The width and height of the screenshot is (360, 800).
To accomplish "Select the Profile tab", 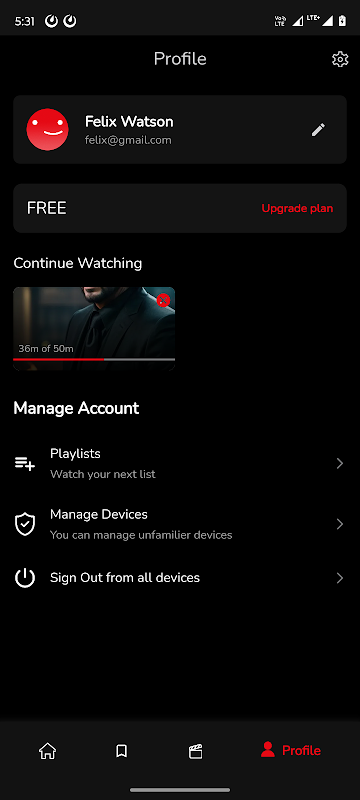I will [x=290, y=750].
